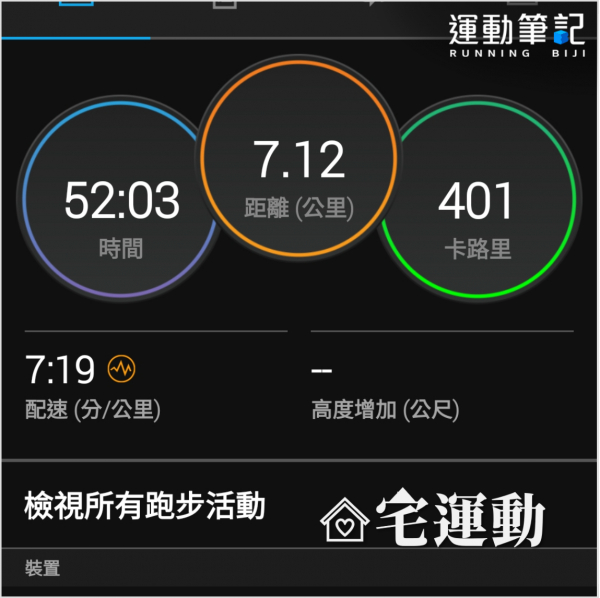Tap the pace indicator icon beside 7:19
The height and width of the screenshot is (598, 600).
pyautogui.click(x=122, y=371)
